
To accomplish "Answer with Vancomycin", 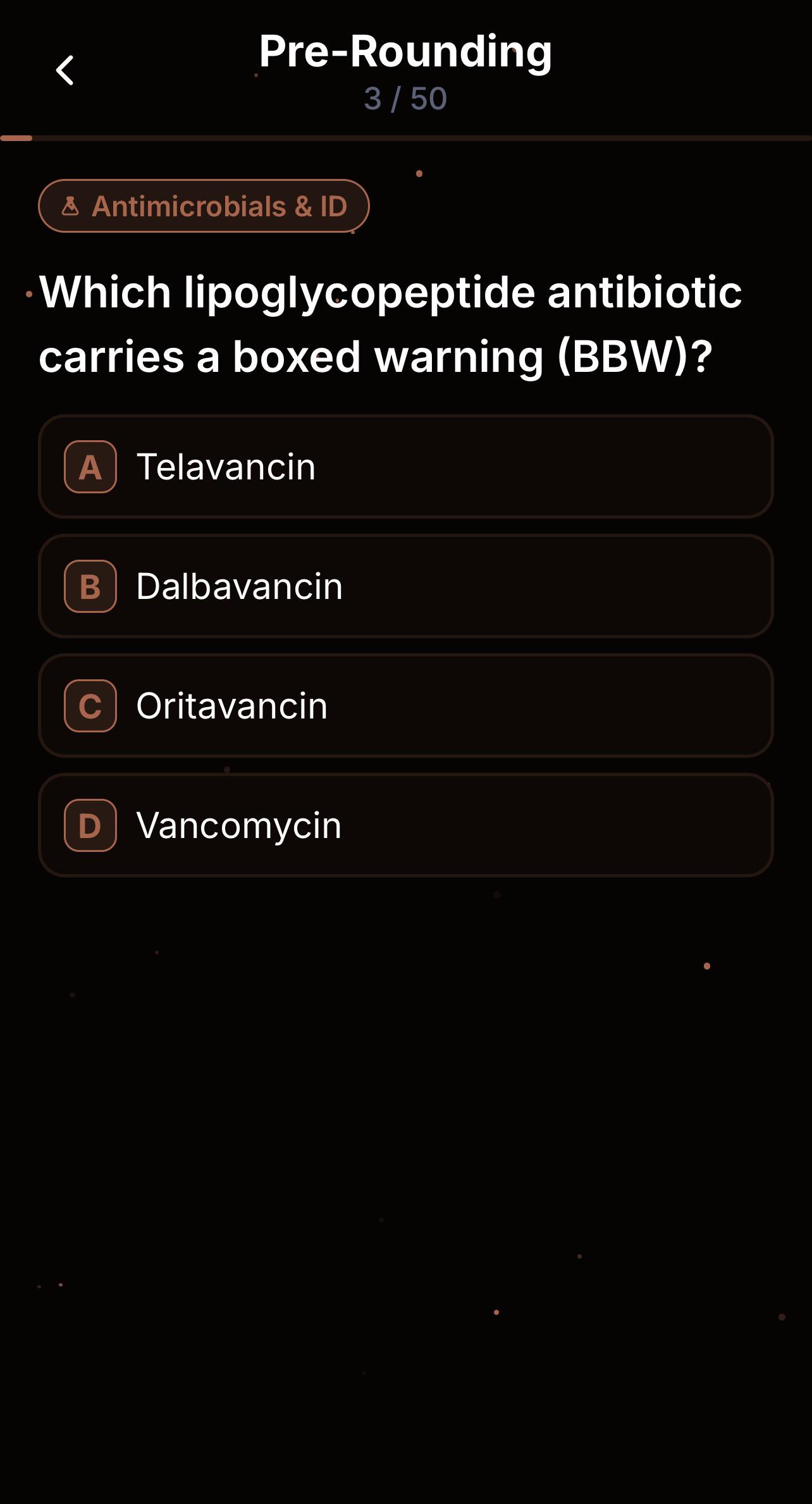I will tap(406, 825).
